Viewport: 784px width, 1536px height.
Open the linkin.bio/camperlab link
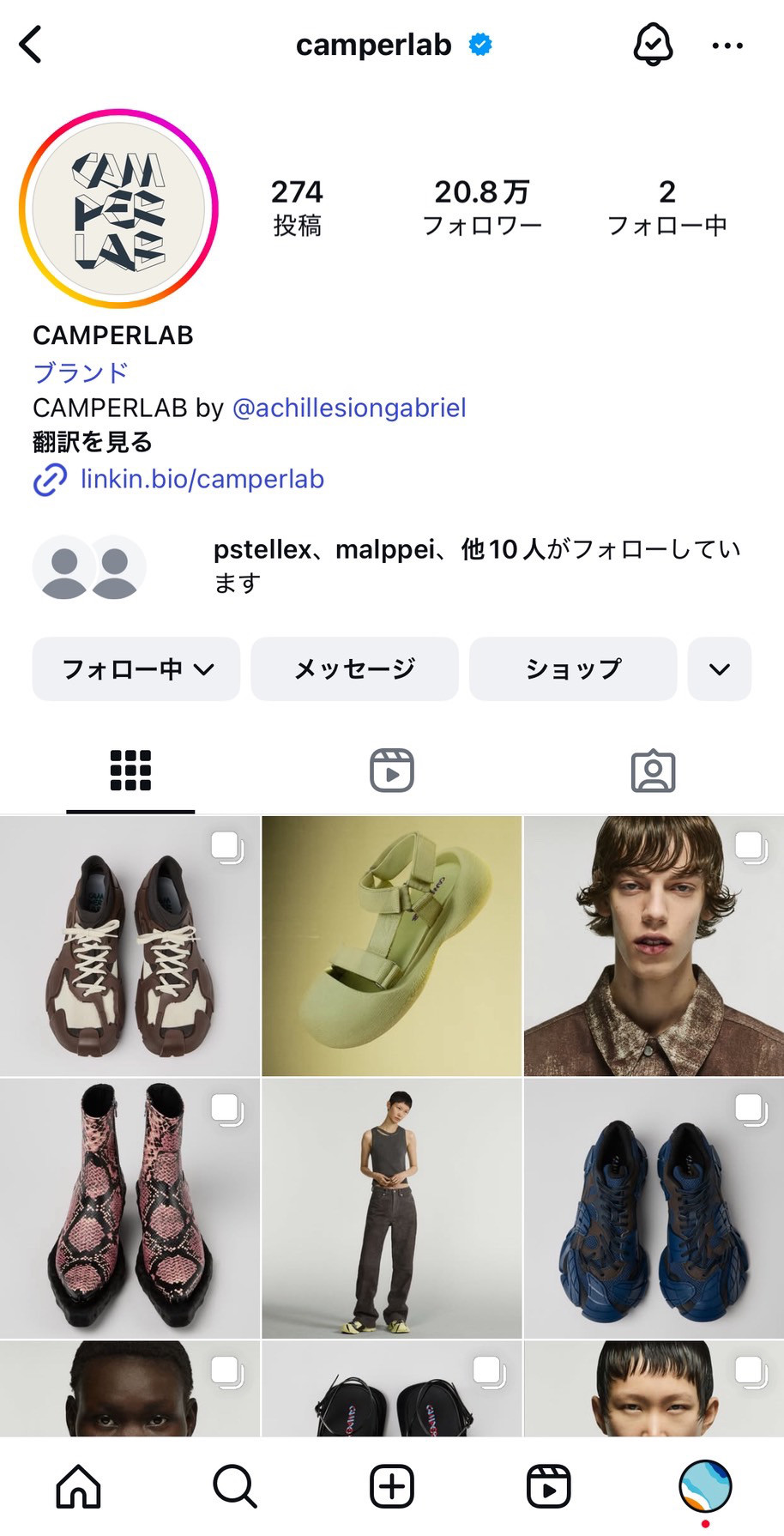[202, 479]
